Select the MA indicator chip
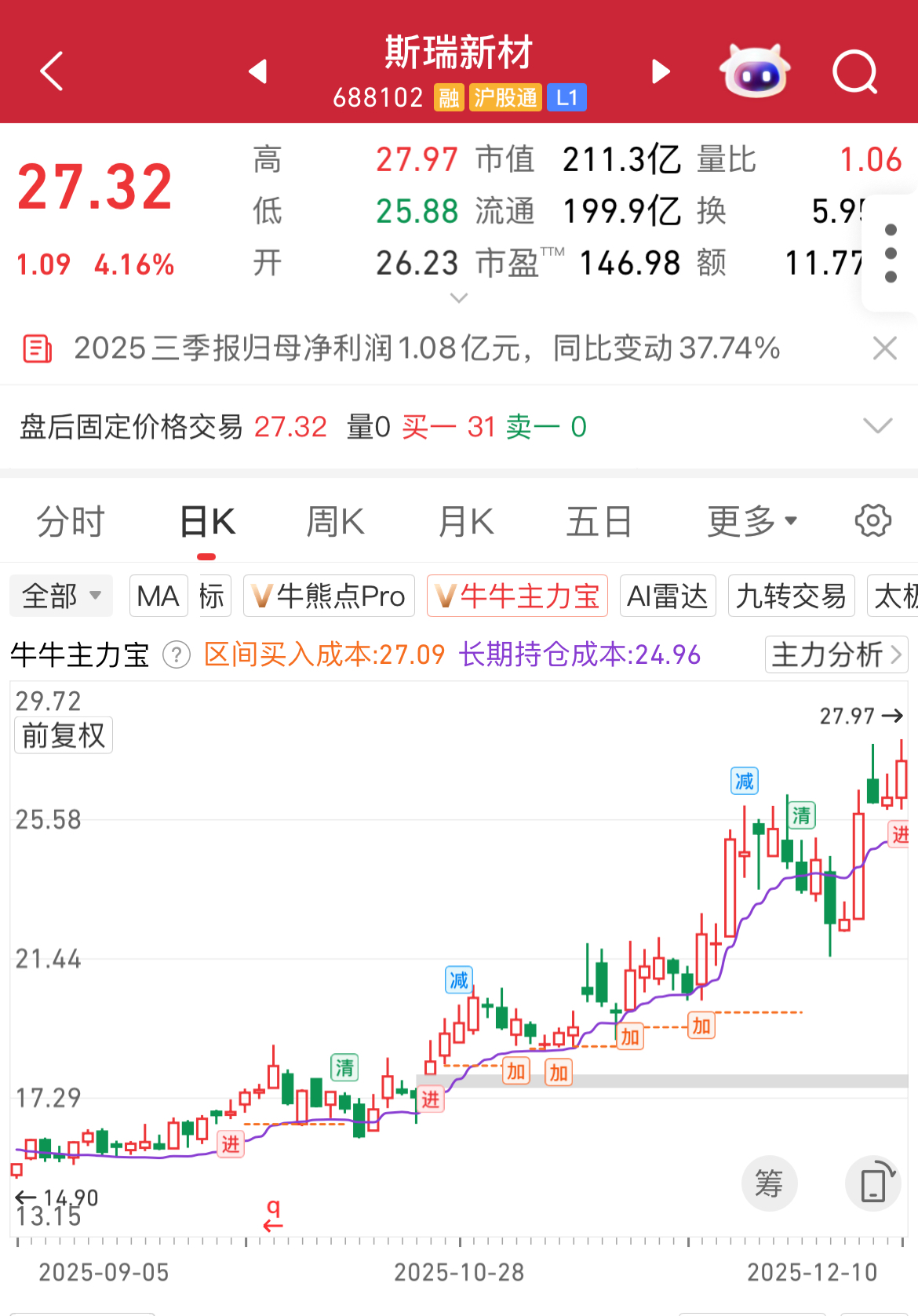The height and width of the screenshot is (1316, 918). point(158,596)
